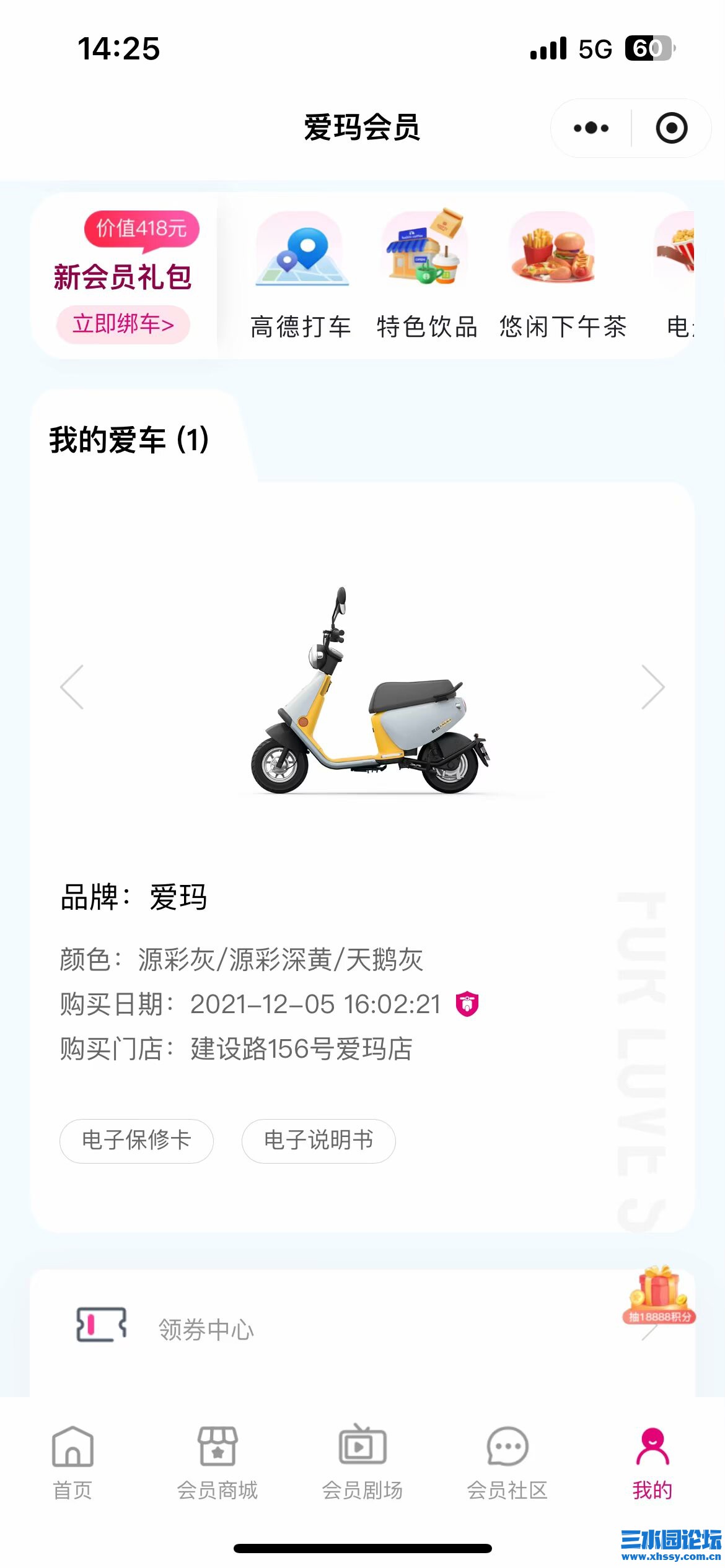The image size is (725, 1568).
Task: Go to 首页 tab
Action: pos(72,1463)
